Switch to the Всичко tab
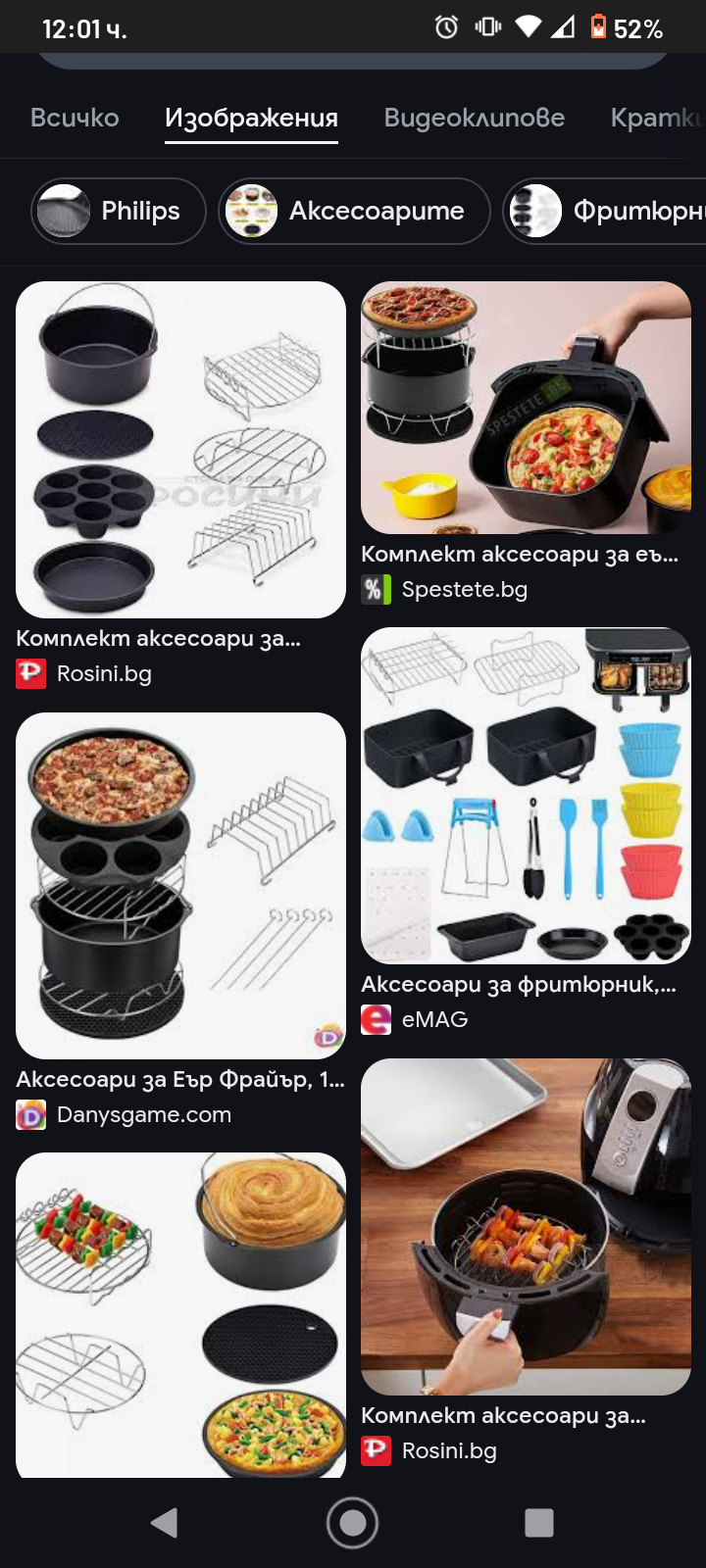 75,118
